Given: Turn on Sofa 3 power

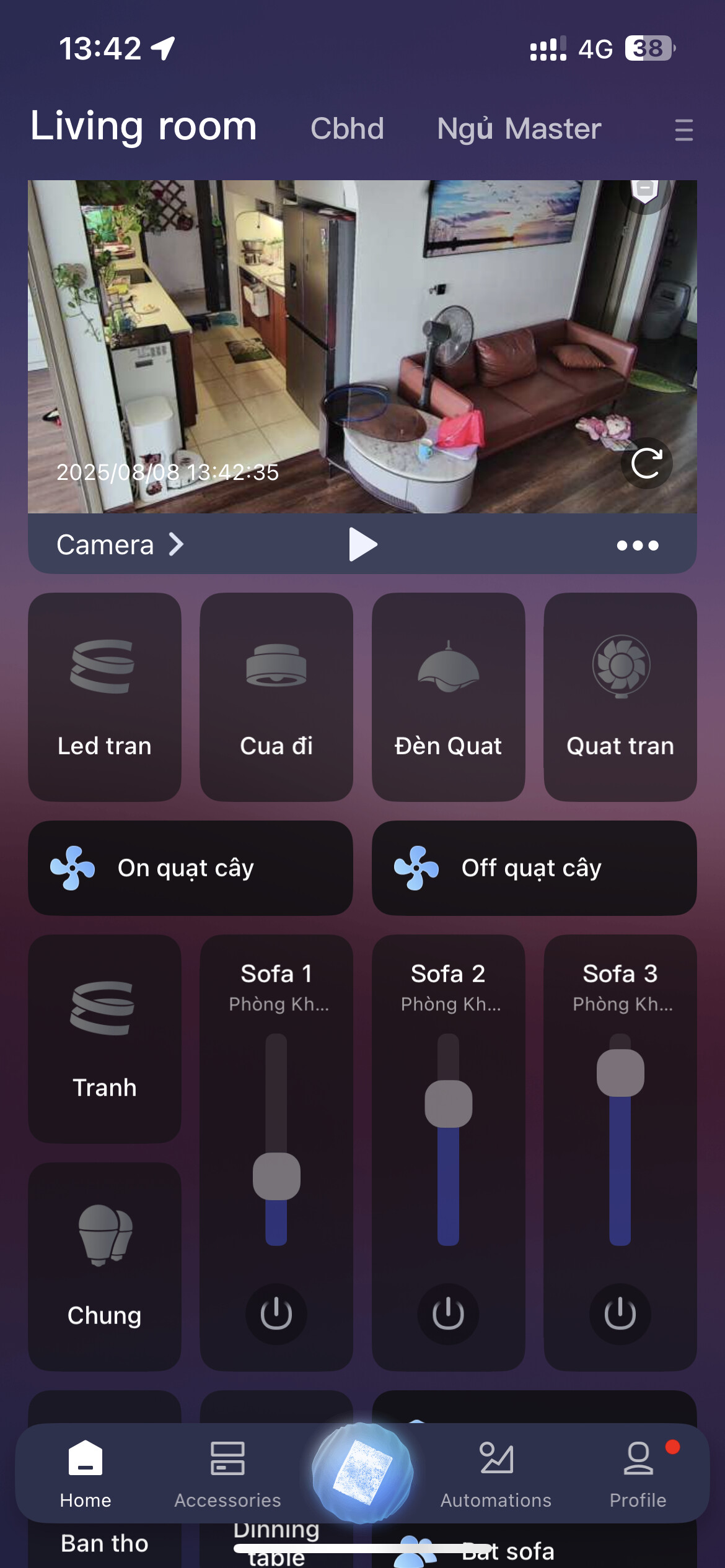Looking at the screenshot, I should [620, 1313].
